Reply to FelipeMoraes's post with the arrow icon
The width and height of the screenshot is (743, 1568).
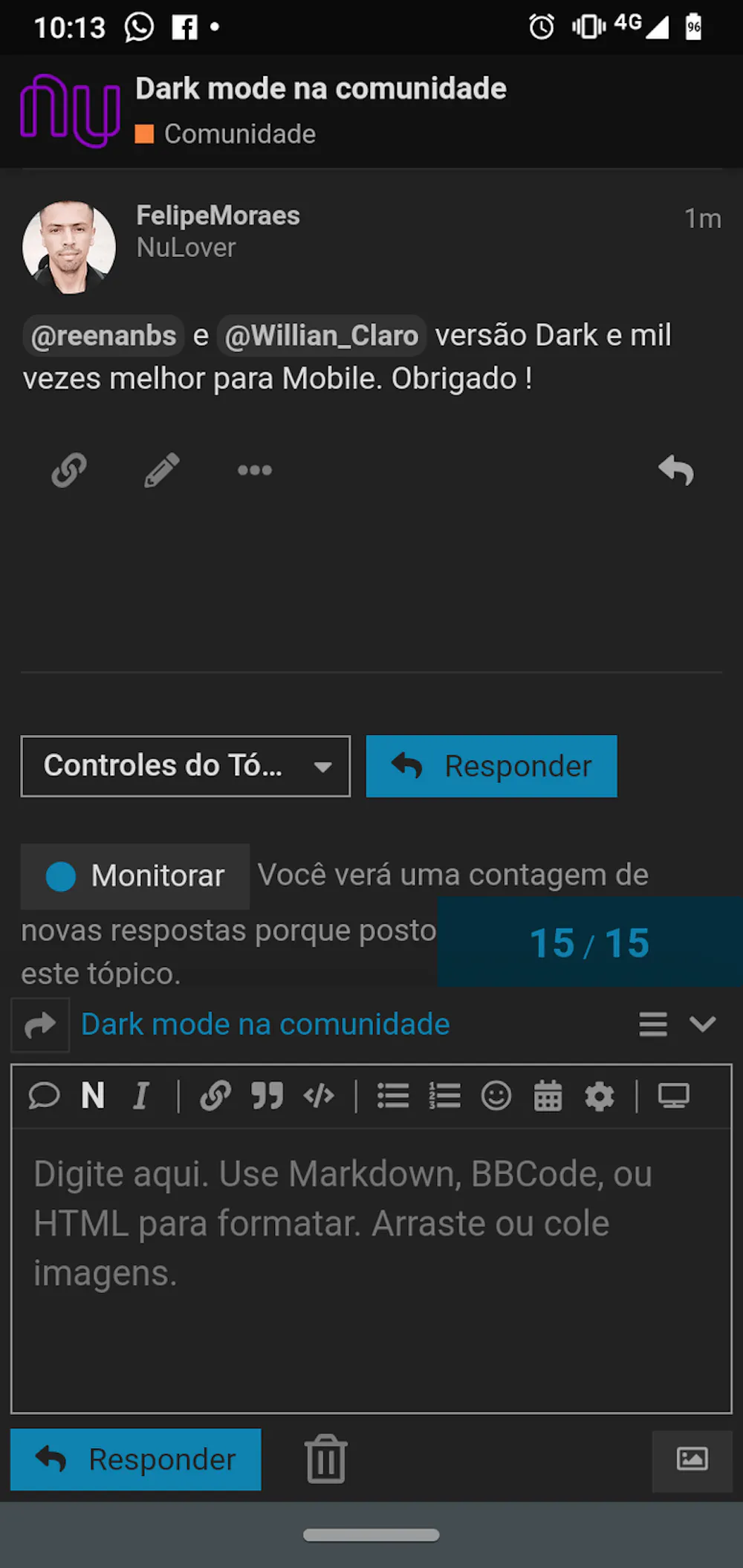tap(676, 470)
